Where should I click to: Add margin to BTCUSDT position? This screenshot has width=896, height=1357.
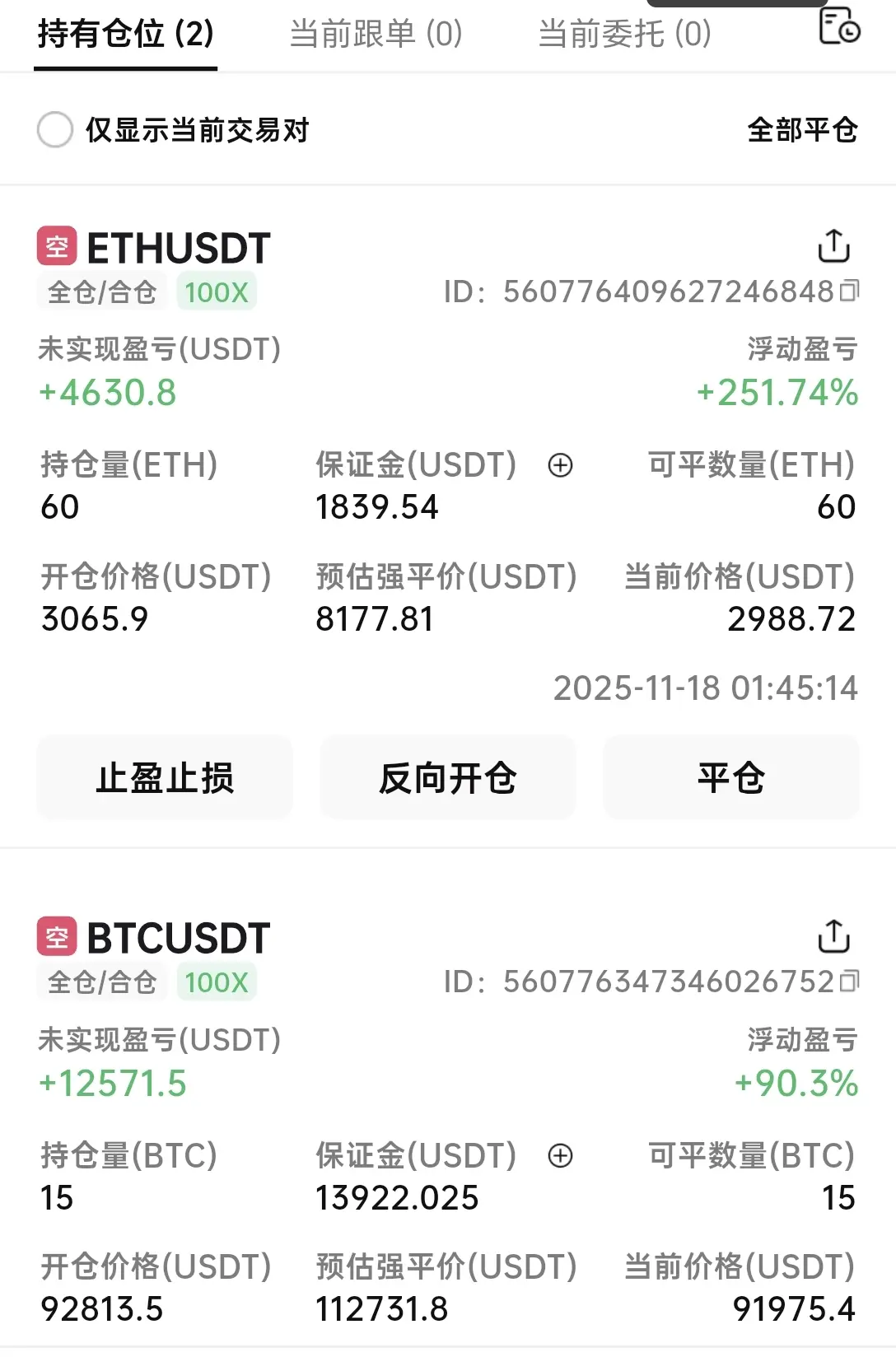(x=560, y=1155)
